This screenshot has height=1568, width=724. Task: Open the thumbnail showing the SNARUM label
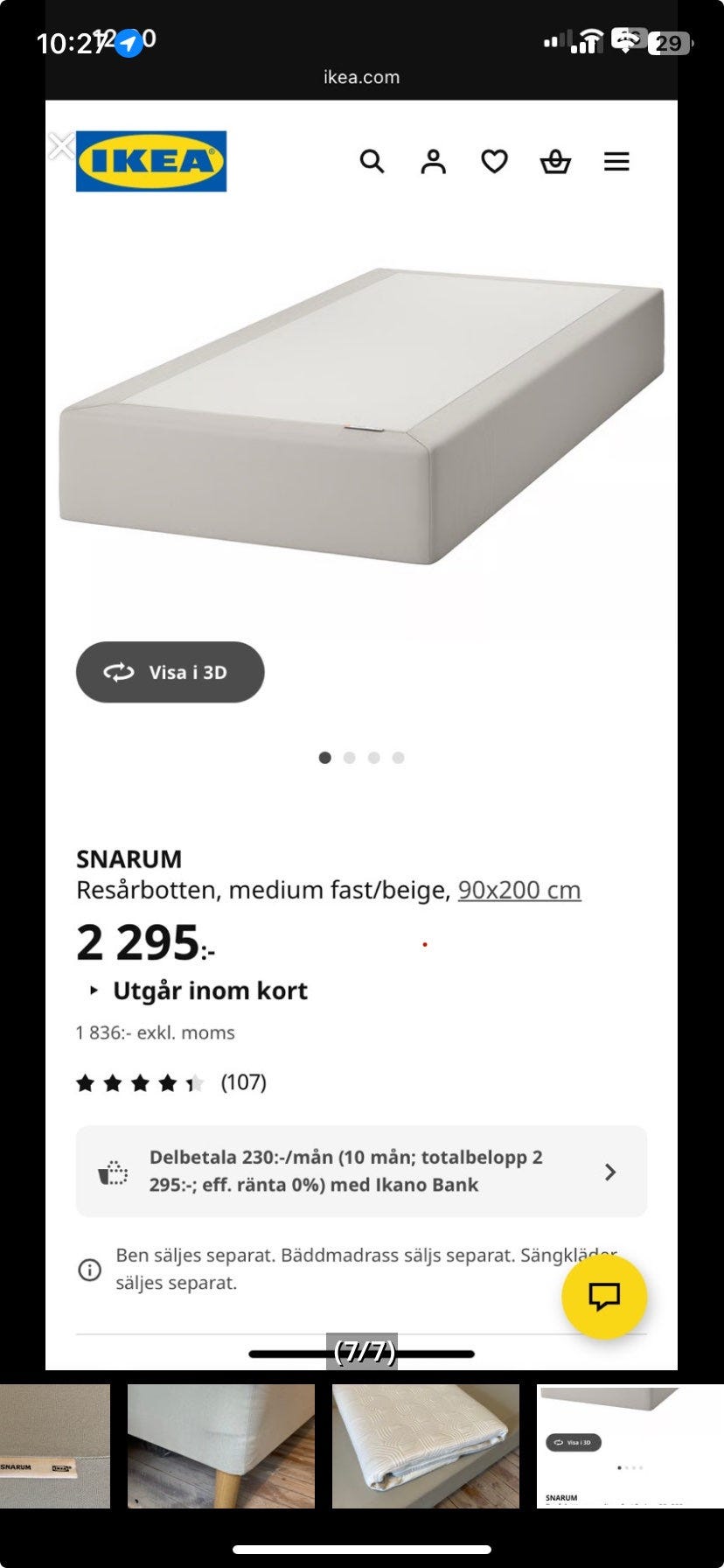tap(54, 1446)
